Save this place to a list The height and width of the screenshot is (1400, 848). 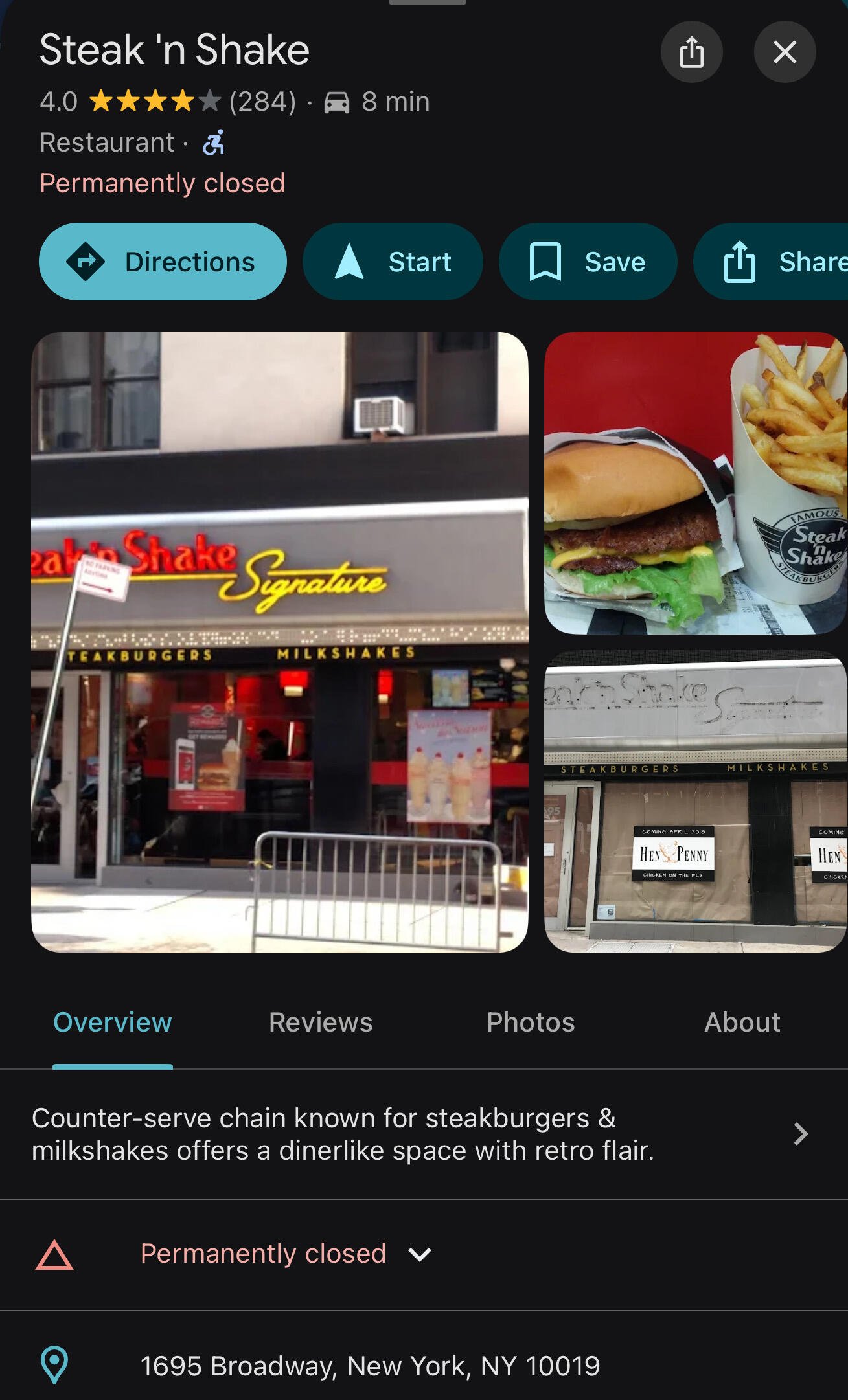pos(588,262)
